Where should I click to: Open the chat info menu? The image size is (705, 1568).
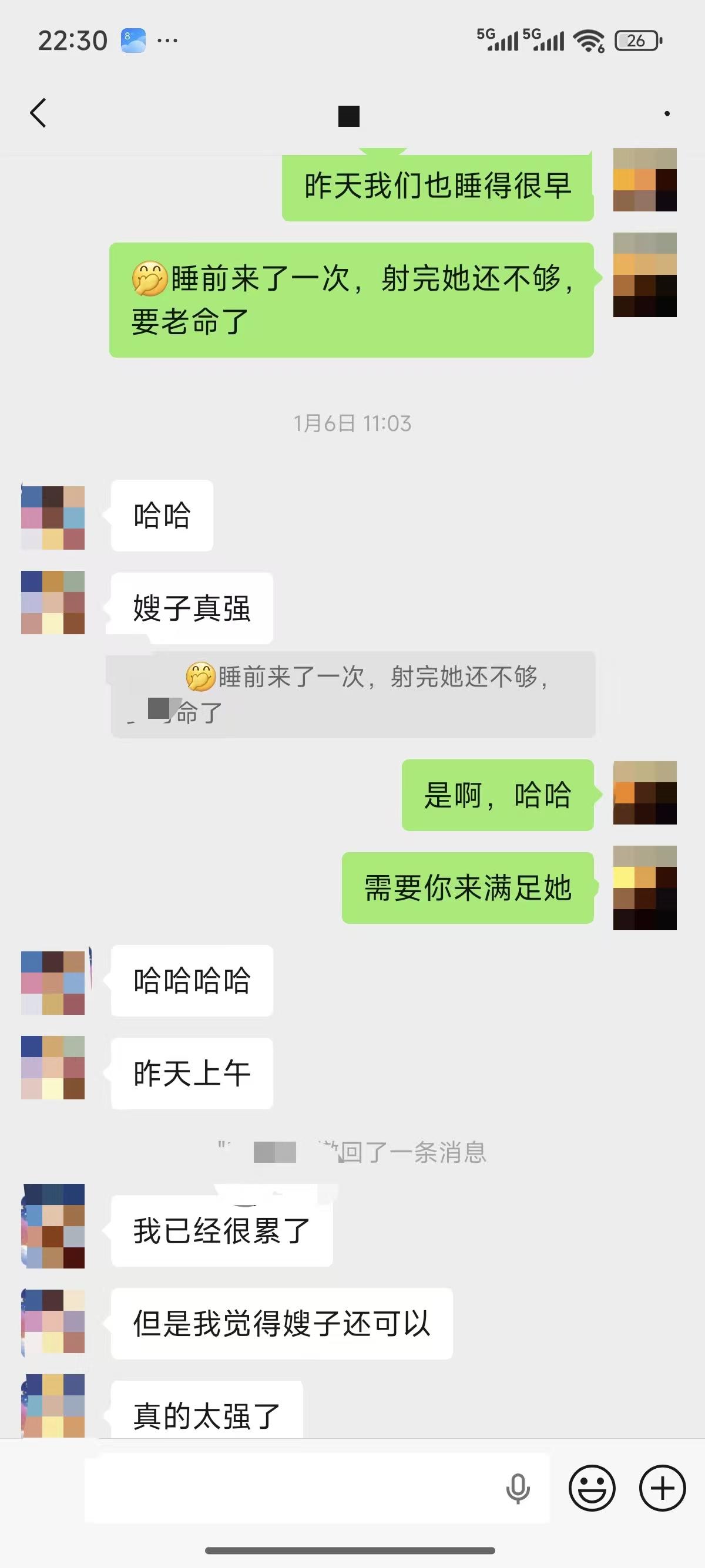click(x=667, y=114)
